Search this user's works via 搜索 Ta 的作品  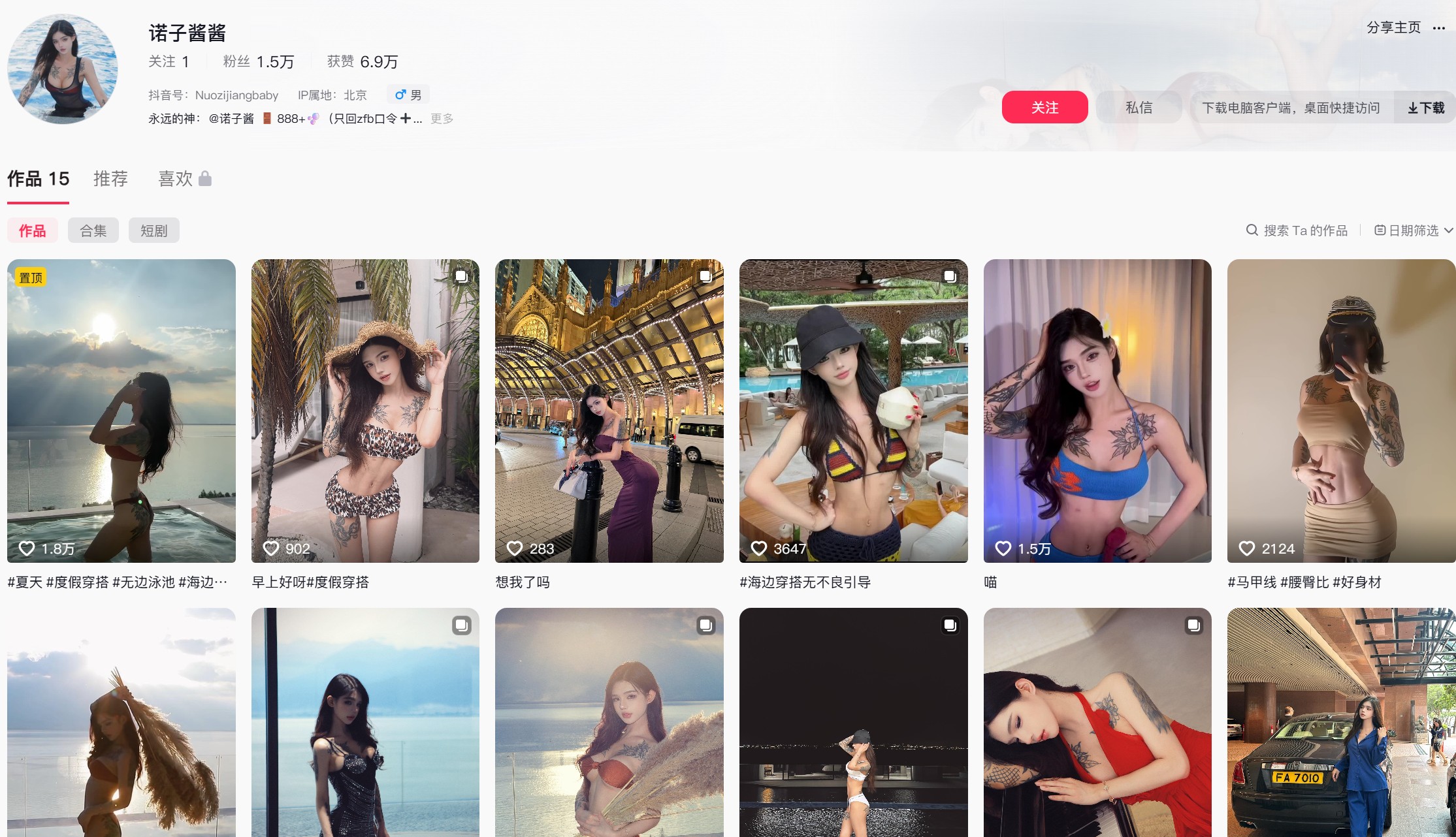(1297, 230)
